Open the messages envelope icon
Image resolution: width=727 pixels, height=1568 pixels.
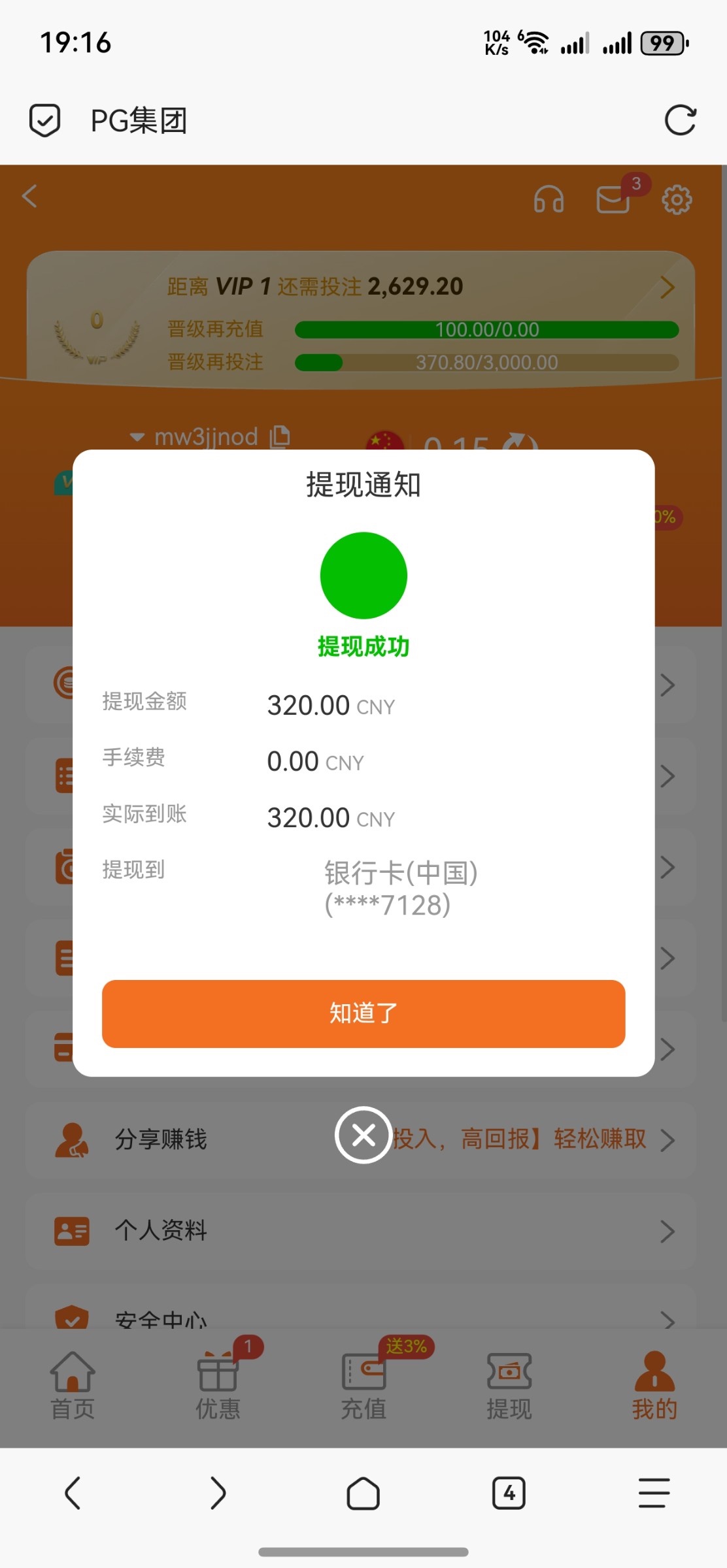(613, 199)
